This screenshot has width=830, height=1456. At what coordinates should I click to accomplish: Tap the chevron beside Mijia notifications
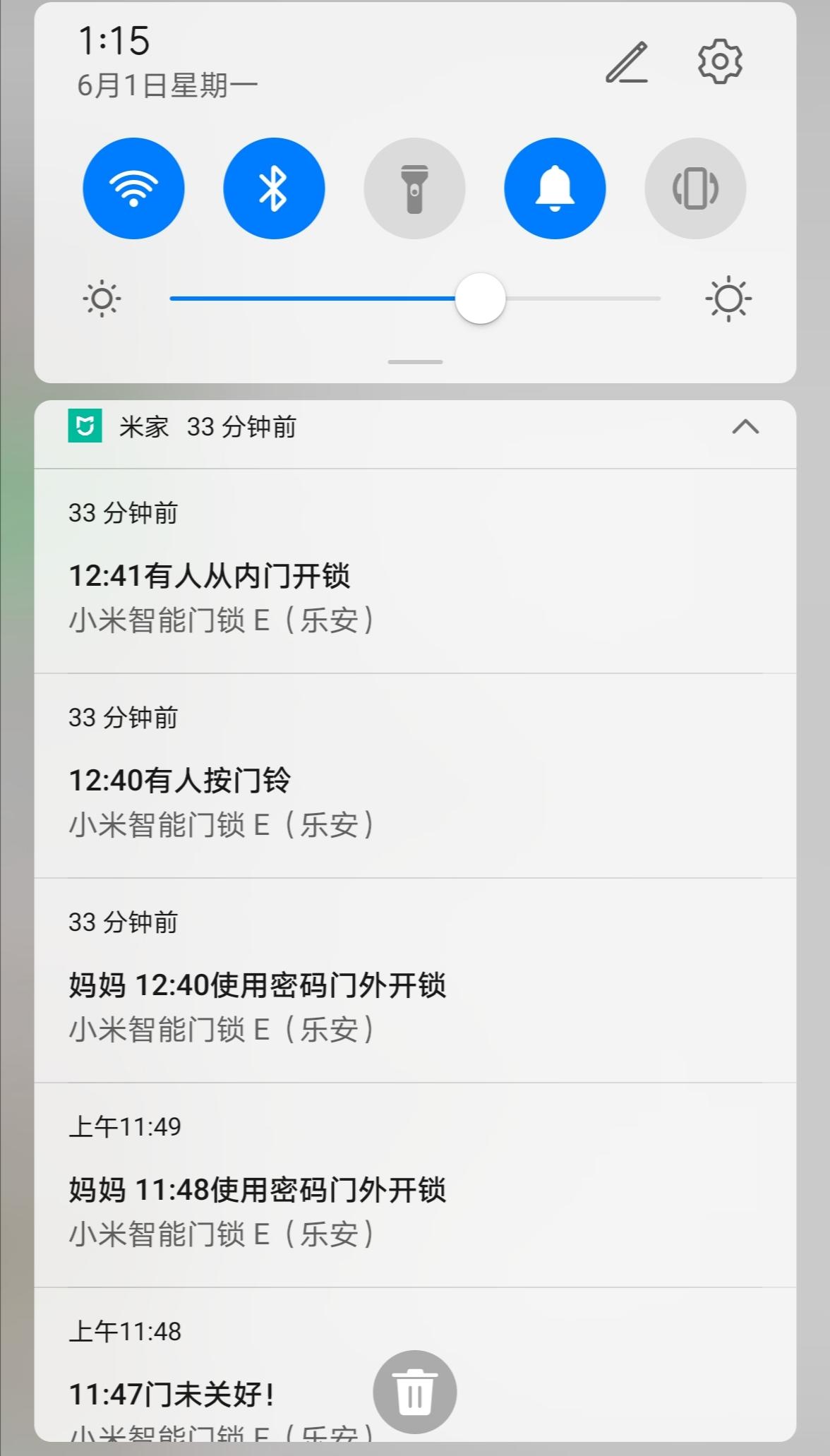pos(747,427)
